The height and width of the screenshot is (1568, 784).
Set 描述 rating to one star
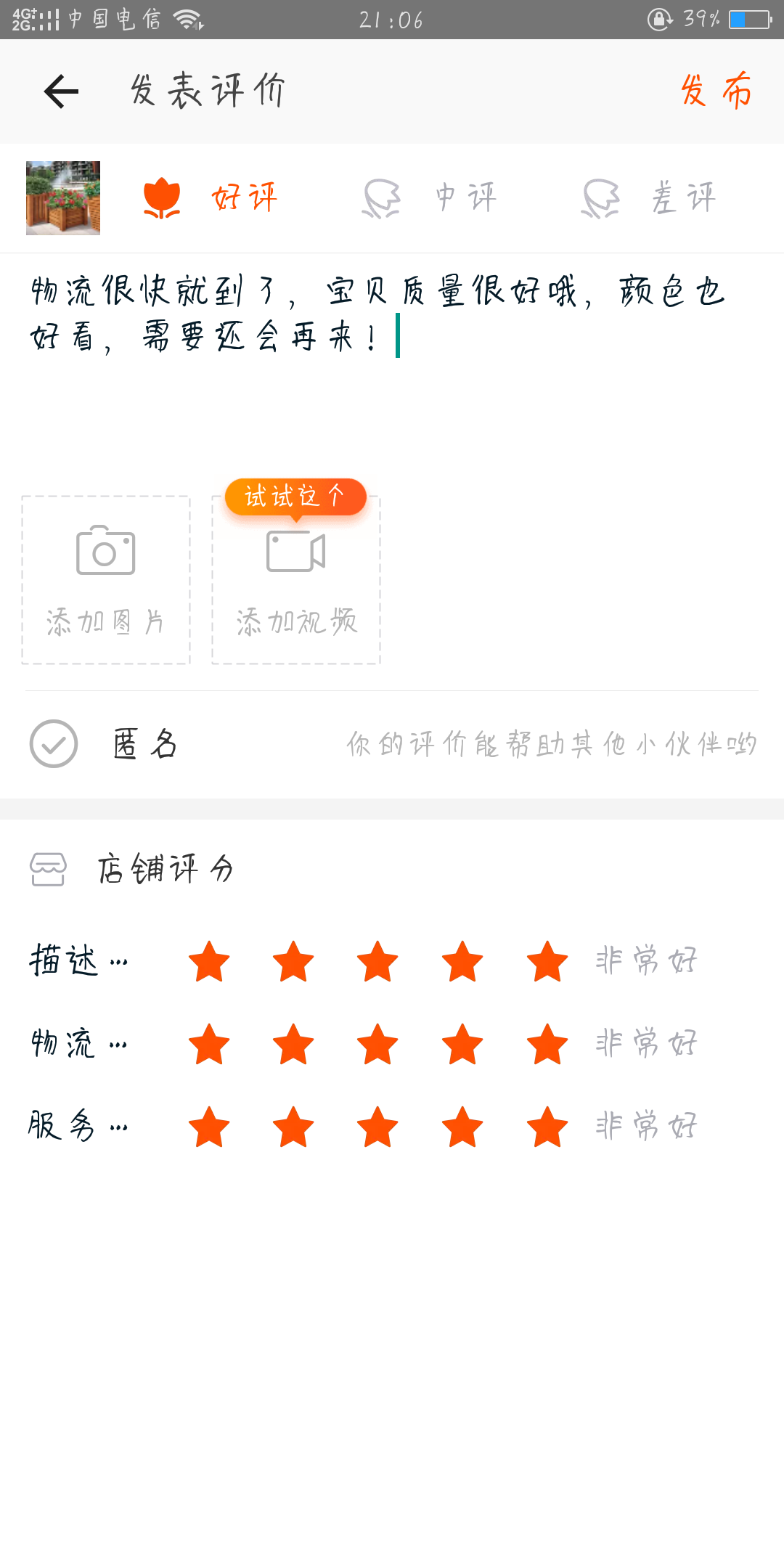209,962
